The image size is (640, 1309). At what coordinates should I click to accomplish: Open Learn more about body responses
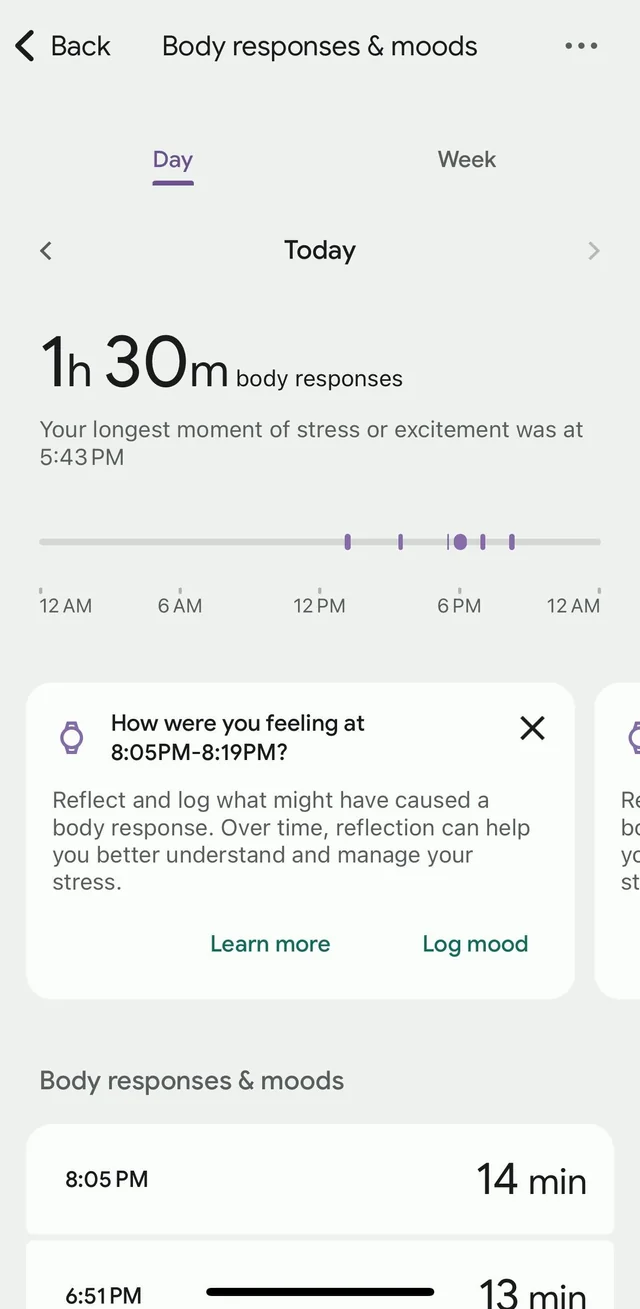click(x=270, y=944)
